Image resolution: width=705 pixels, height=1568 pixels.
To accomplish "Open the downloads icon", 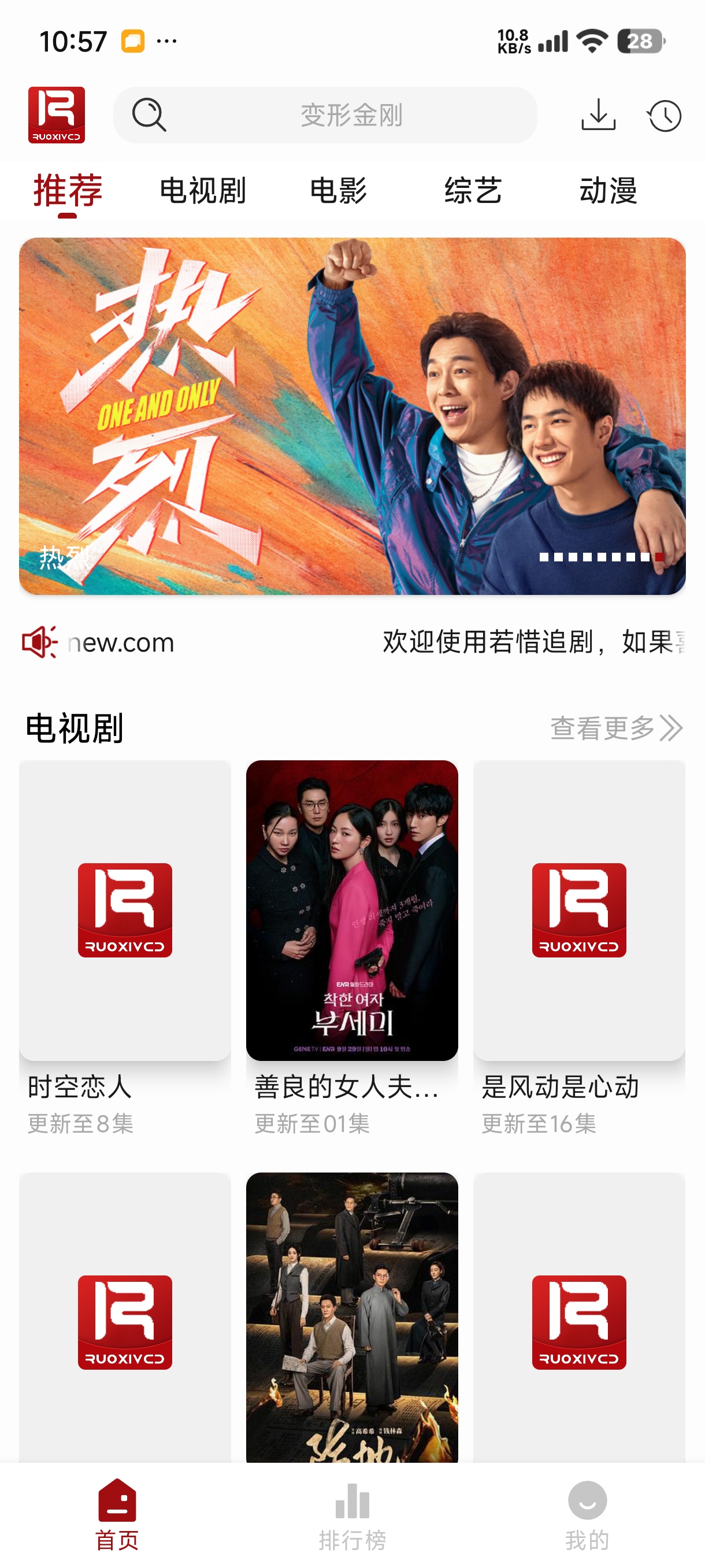I will pyautogui.click(x=599, y=115).
